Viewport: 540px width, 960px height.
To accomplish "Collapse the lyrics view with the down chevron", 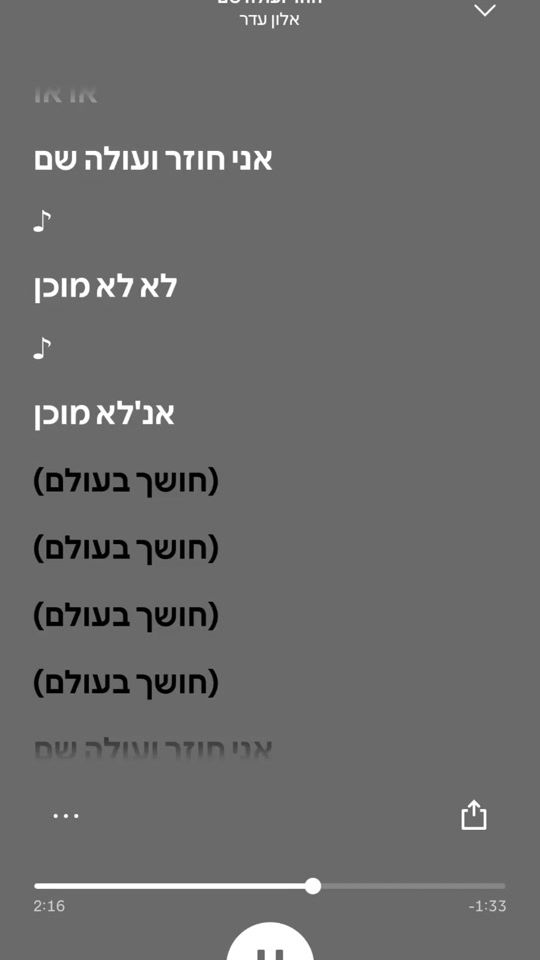I will click(485, 10).
